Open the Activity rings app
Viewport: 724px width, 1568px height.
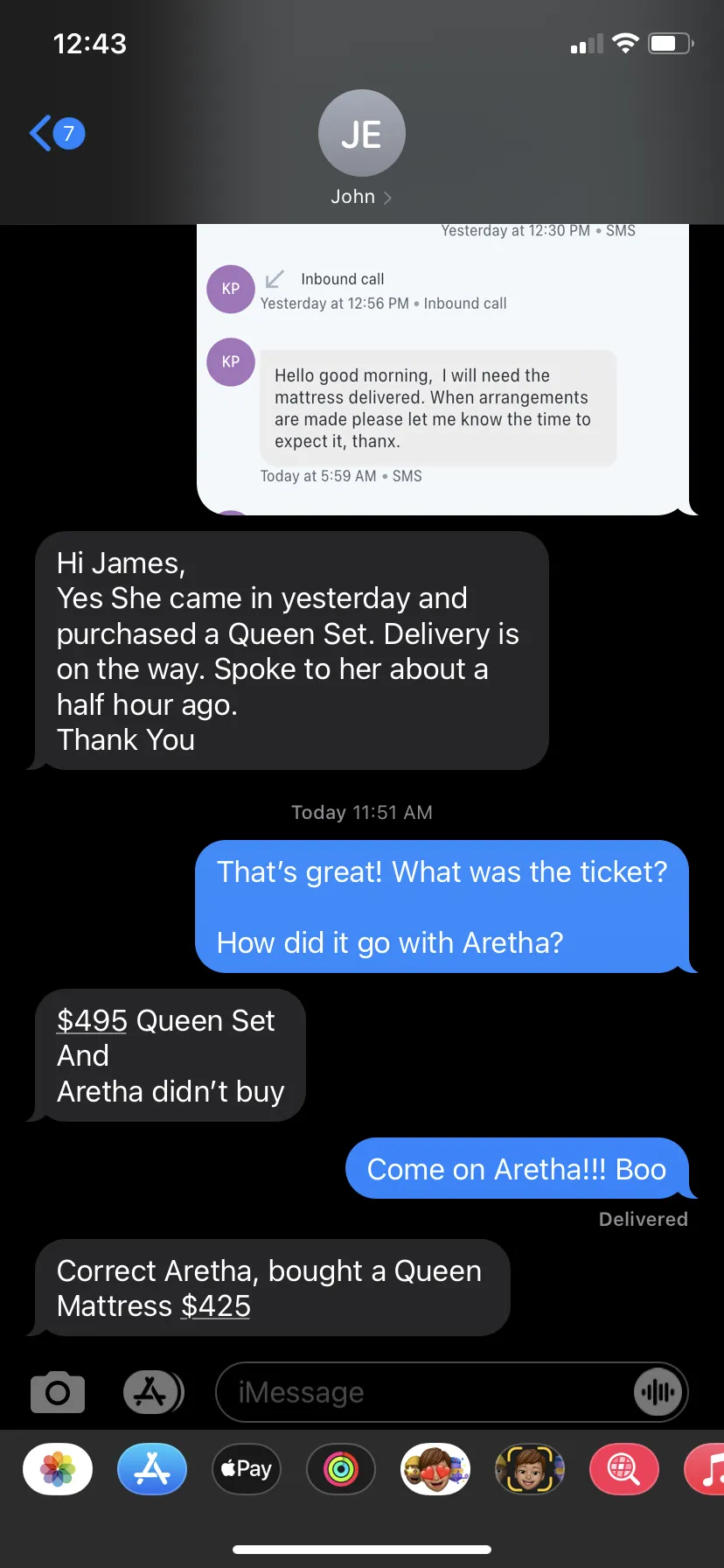point(341,1469)
